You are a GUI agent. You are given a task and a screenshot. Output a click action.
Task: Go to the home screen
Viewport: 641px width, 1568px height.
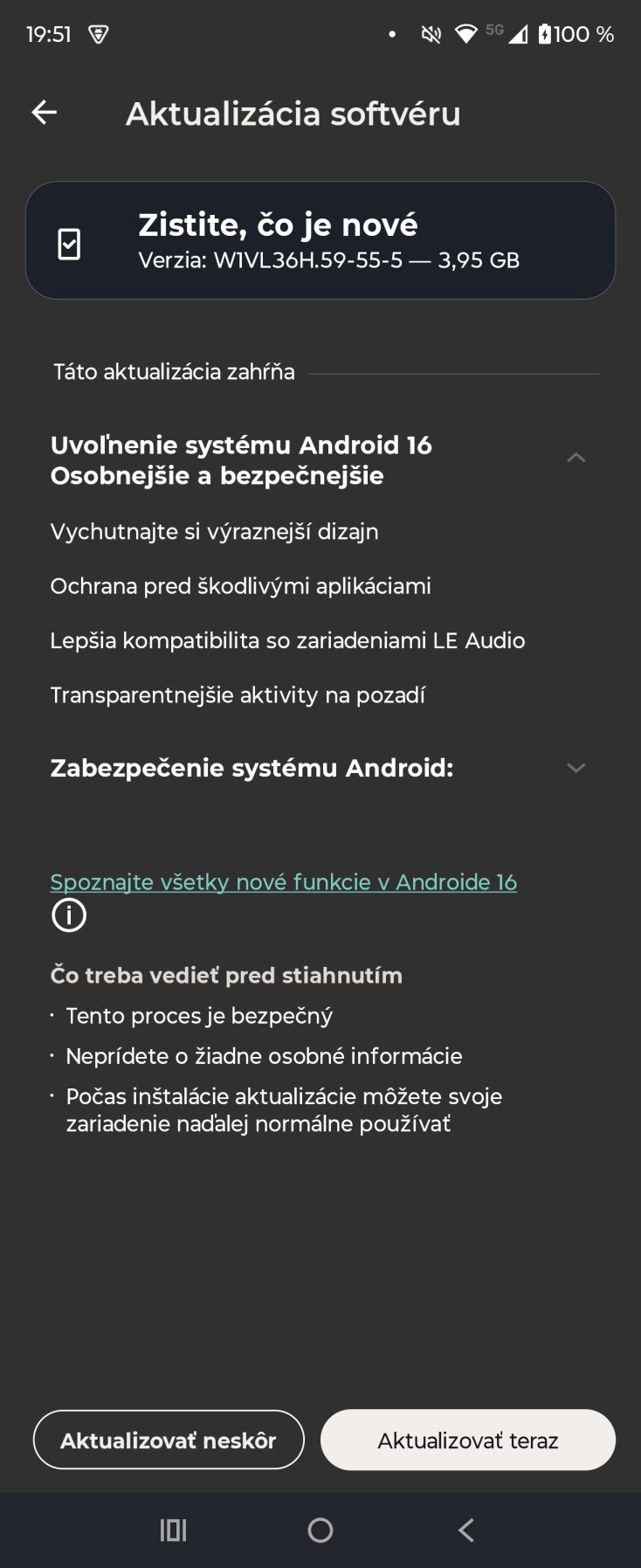click(x=320, y=1530)
